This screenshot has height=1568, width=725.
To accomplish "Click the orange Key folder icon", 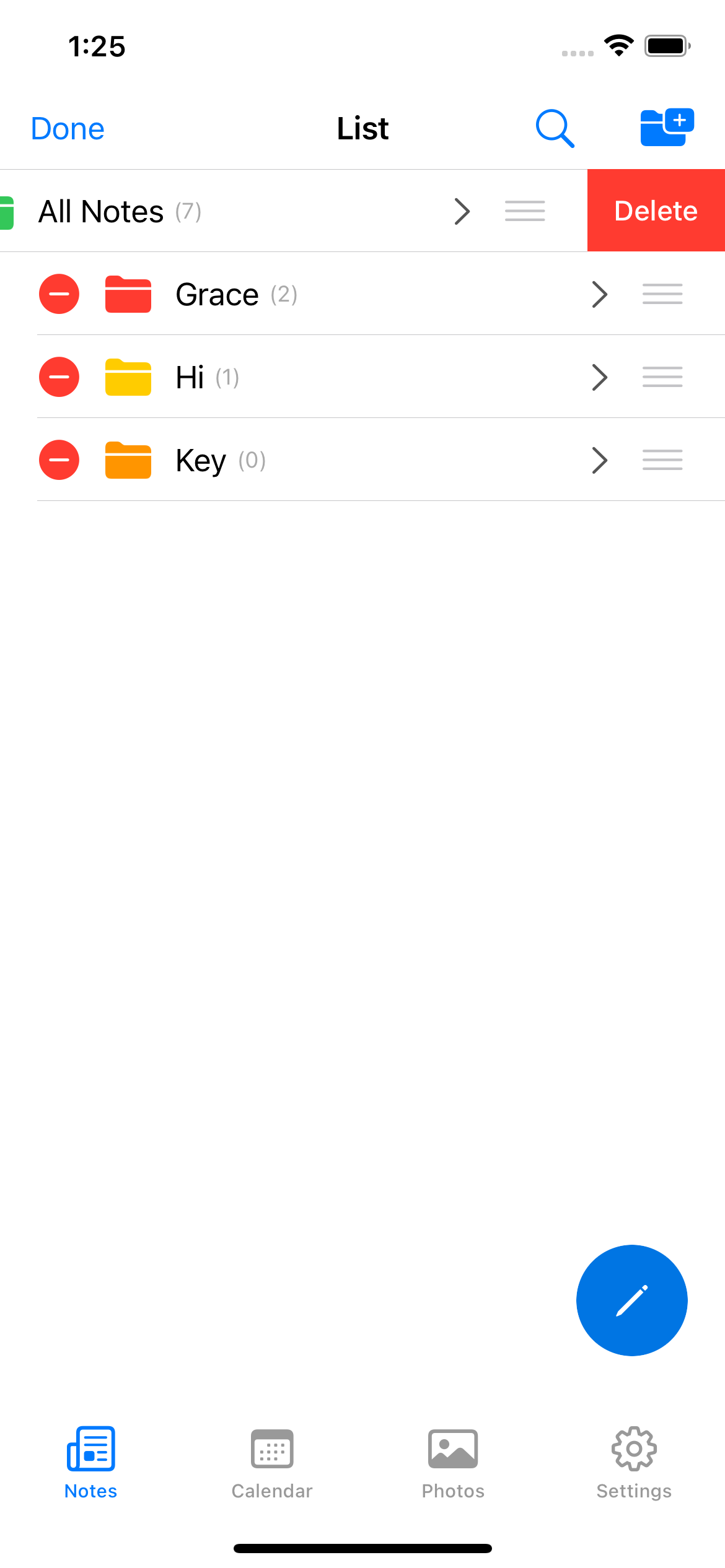I will pyautogui.click(x=128, y=460).
